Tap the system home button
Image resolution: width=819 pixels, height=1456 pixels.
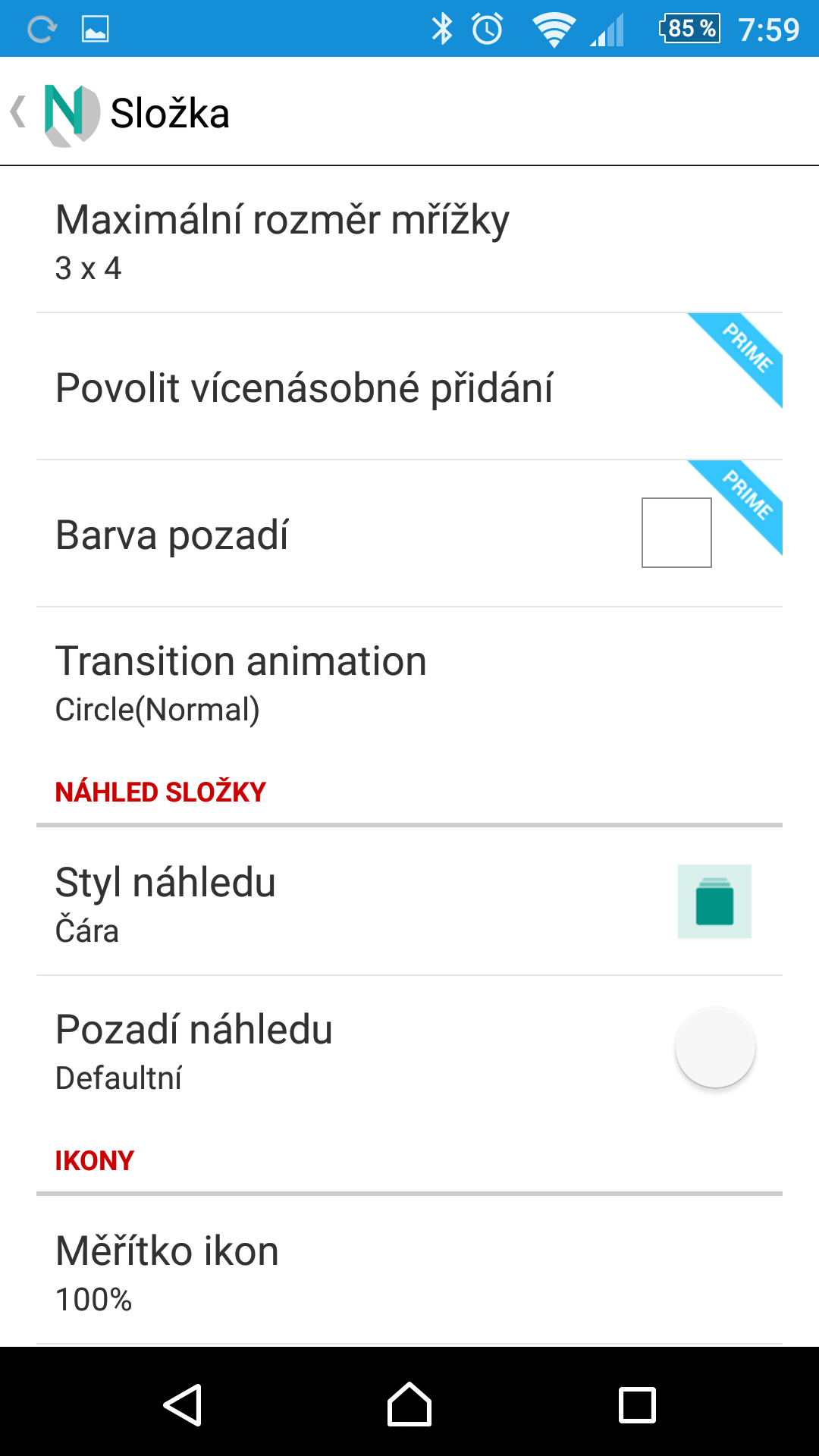coord(409,1404)
